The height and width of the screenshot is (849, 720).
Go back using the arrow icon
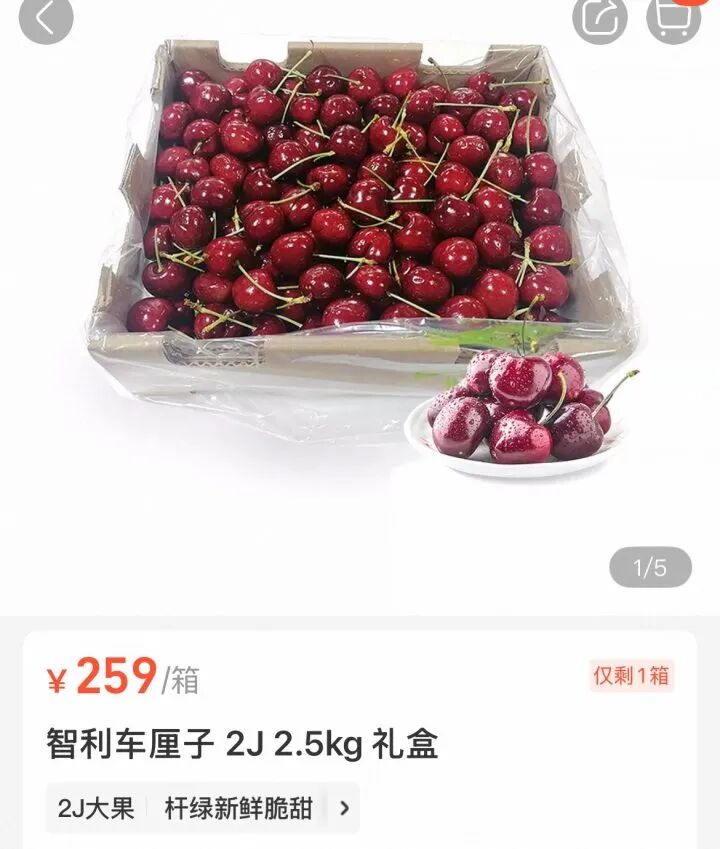coord(46,17)
